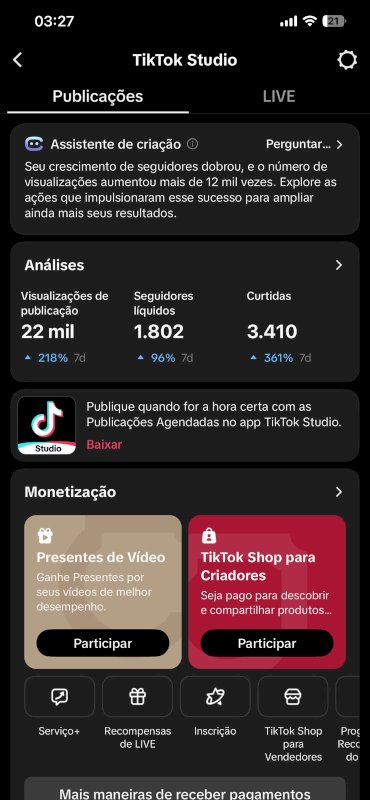370x800 pixels.
Task: Open TikTok Shop para Vendedores
Action: [293, 719]
